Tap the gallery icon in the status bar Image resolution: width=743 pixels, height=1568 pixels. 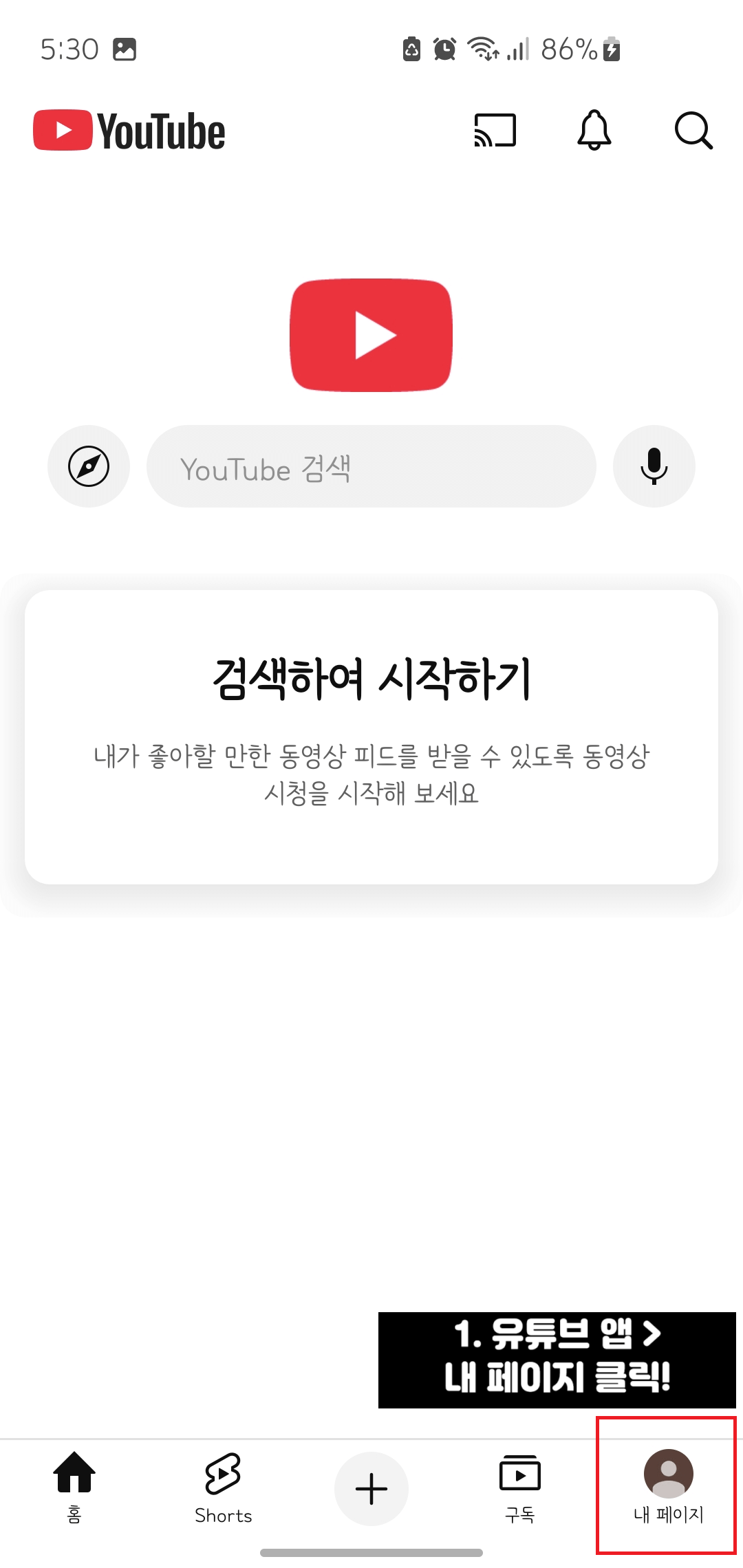pos(126,49)
